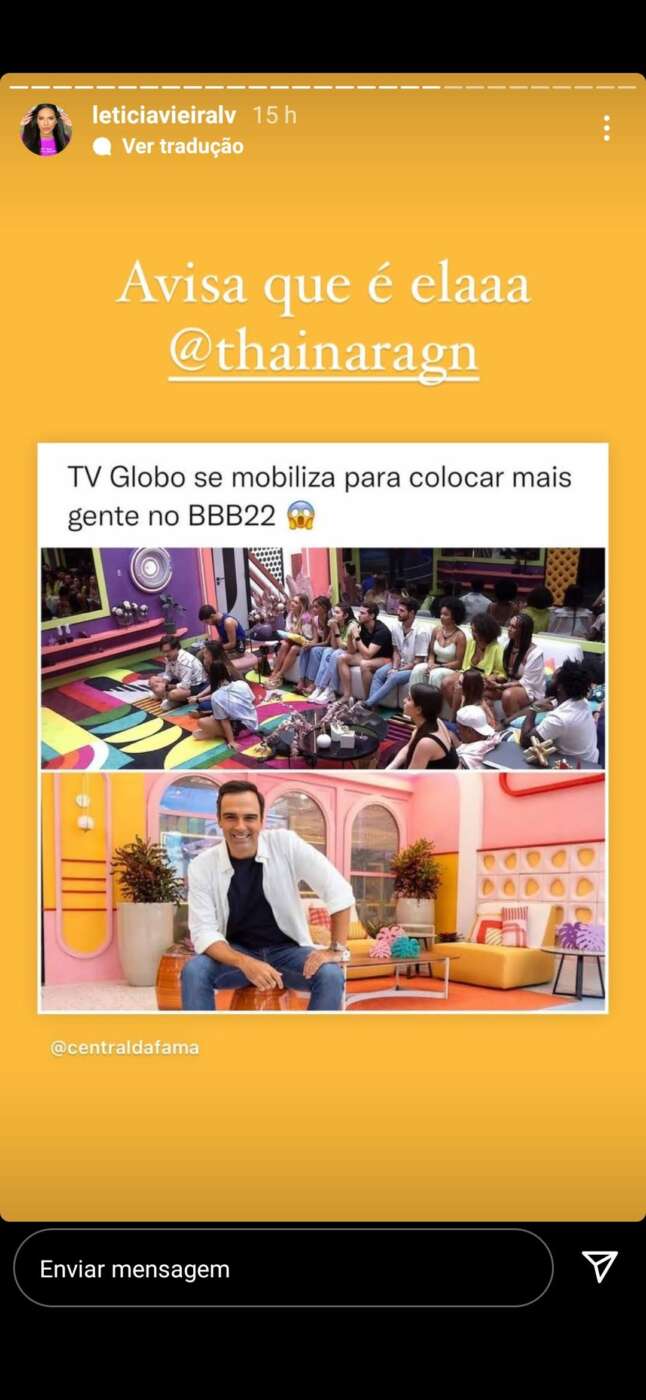Open leticiavieiralv's profile picture
Screen dimensions: 646x1400
(x=46, y=130)
